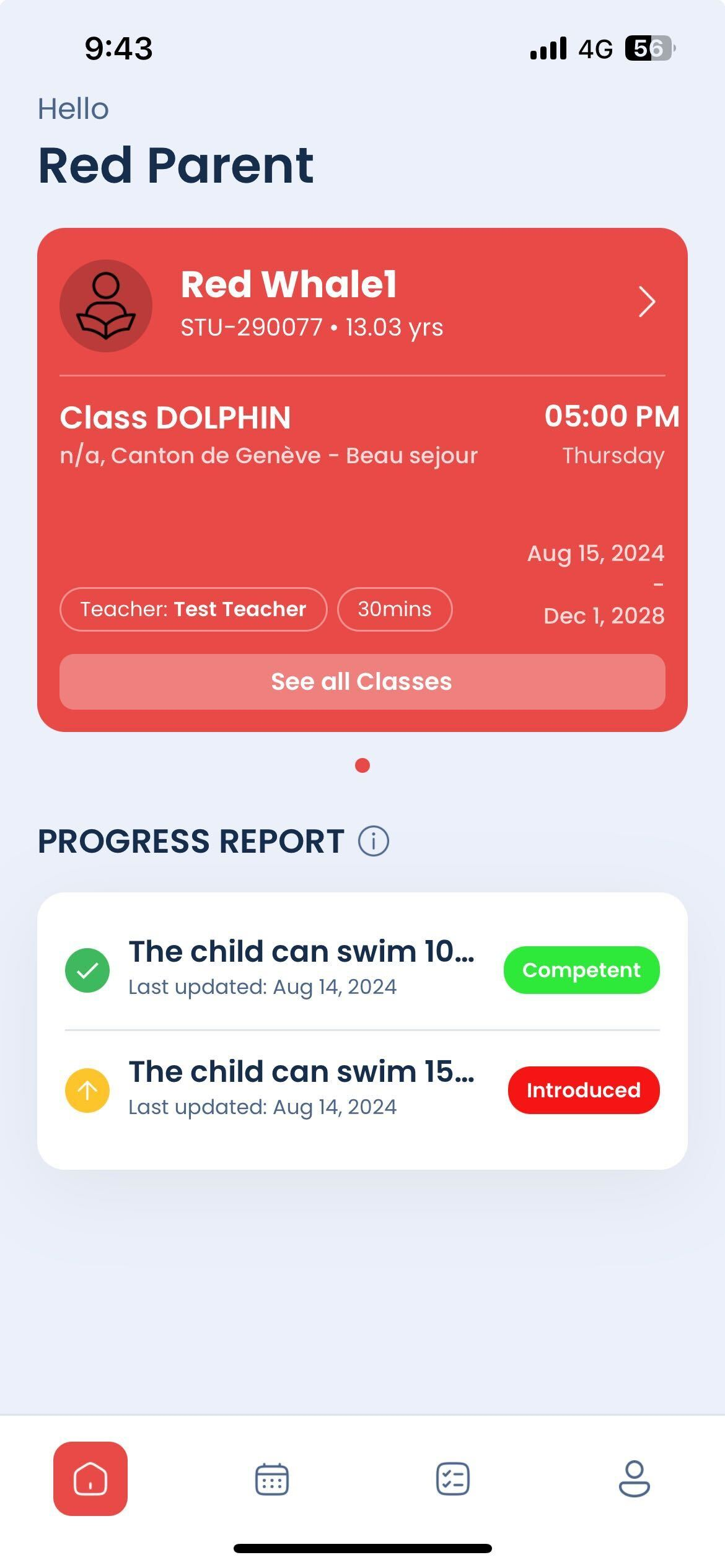Viewport: 725px width, 1568px height.
Task: Select the home tab
Action: pos(90,1479)
